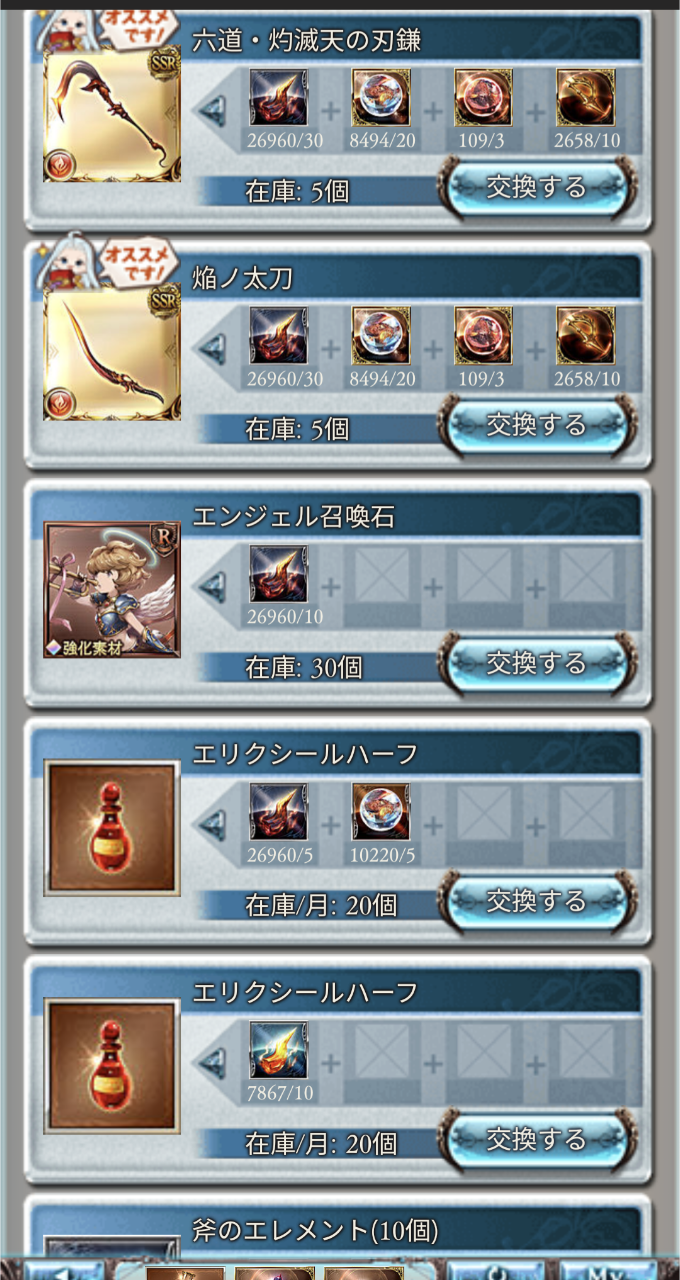Screen dimensions: 680x1280
Task: Open the 焔ノ太刀 weapon thumbnail
Action: click(x=112, y=354)
